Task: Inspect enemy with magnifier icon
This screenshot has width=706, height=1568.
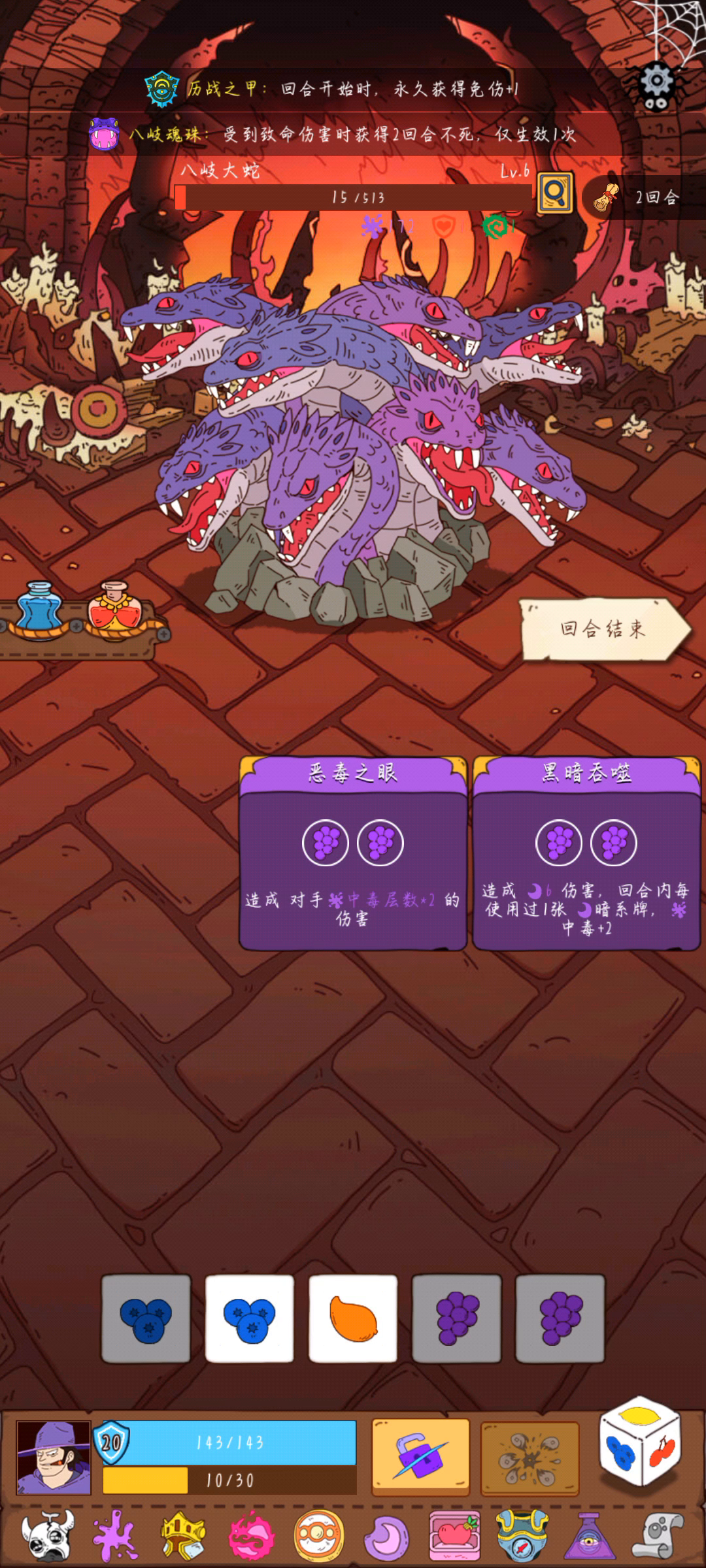Action: pos(555,193)
